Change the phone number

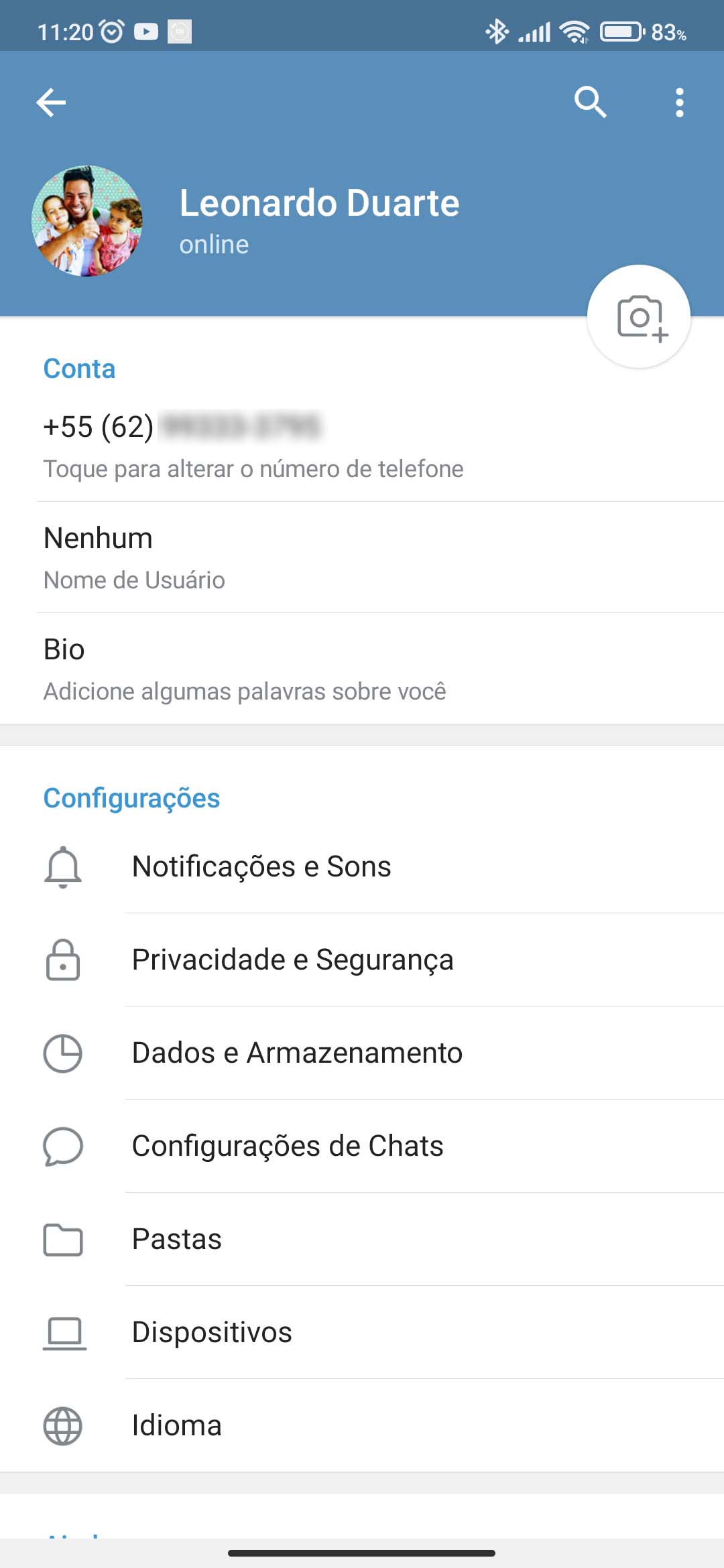coord(253,446)
